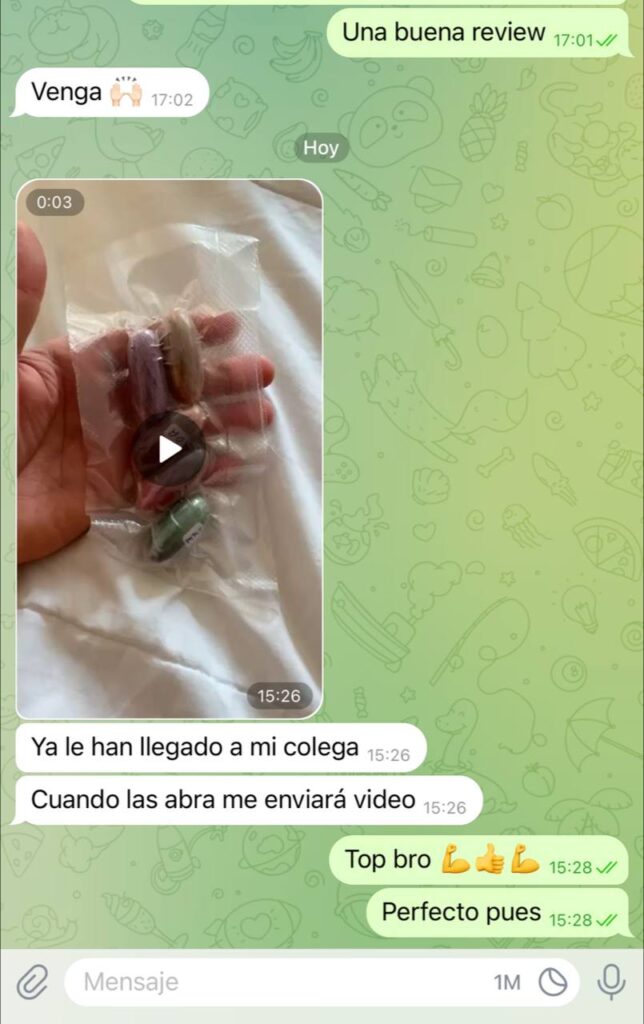Screen dimensions: 644x1024
Task: Open the attachment paperclip
Action: 32,982
